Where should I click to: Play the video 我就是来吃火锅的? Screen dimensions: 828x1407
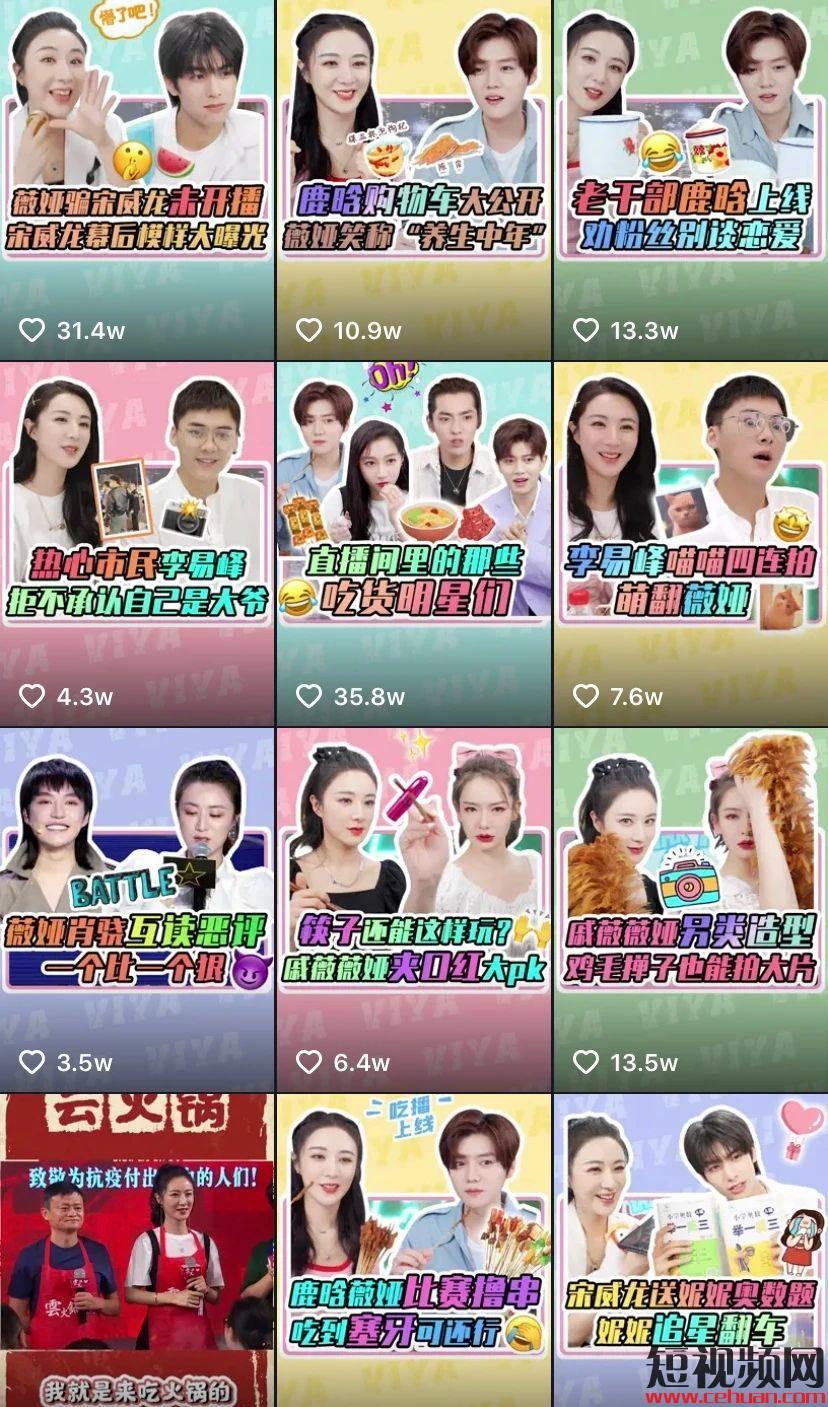pos(137,1250)
